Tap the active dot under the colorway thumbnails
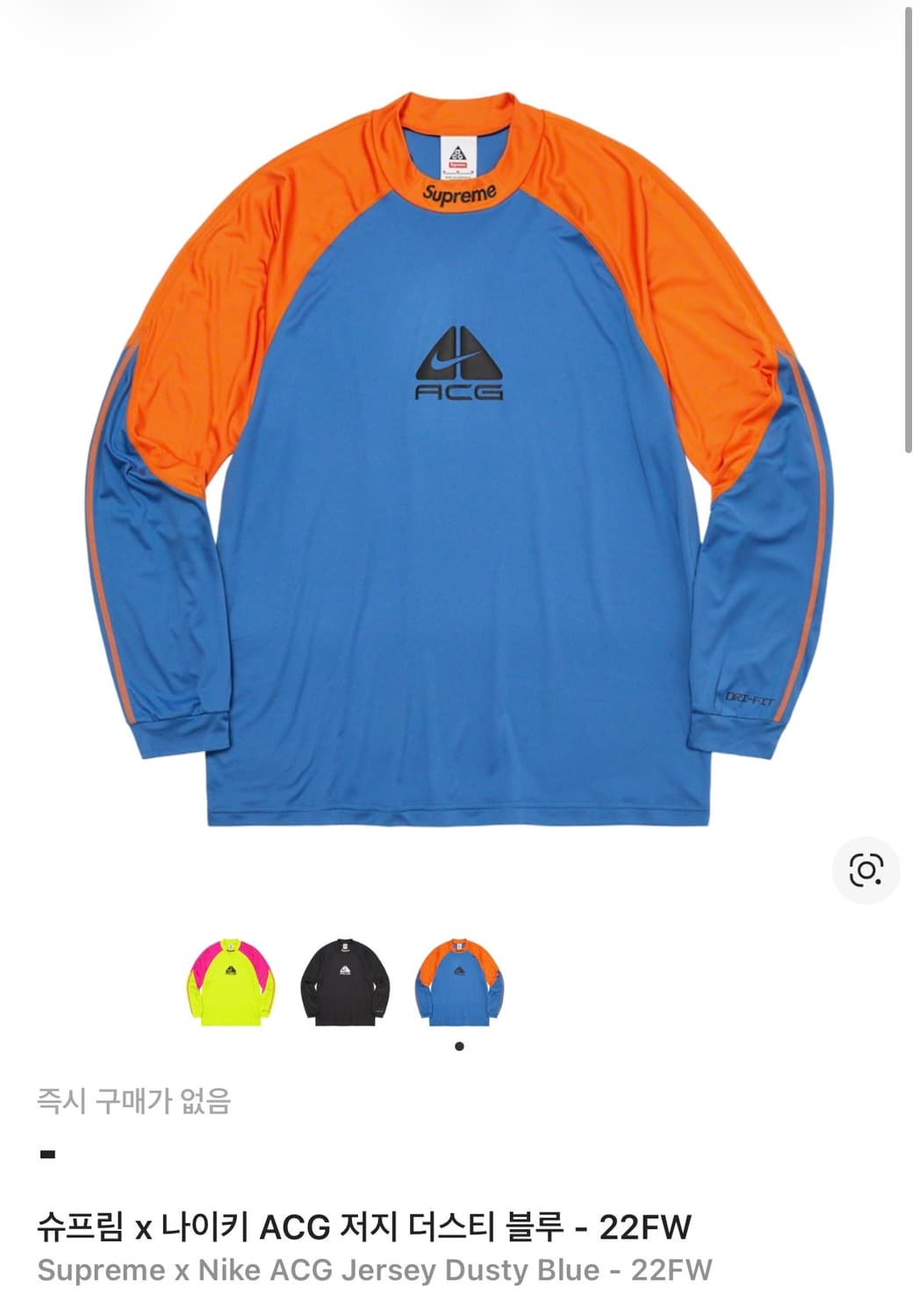919x1316 pixels. tap(459, 1044)
